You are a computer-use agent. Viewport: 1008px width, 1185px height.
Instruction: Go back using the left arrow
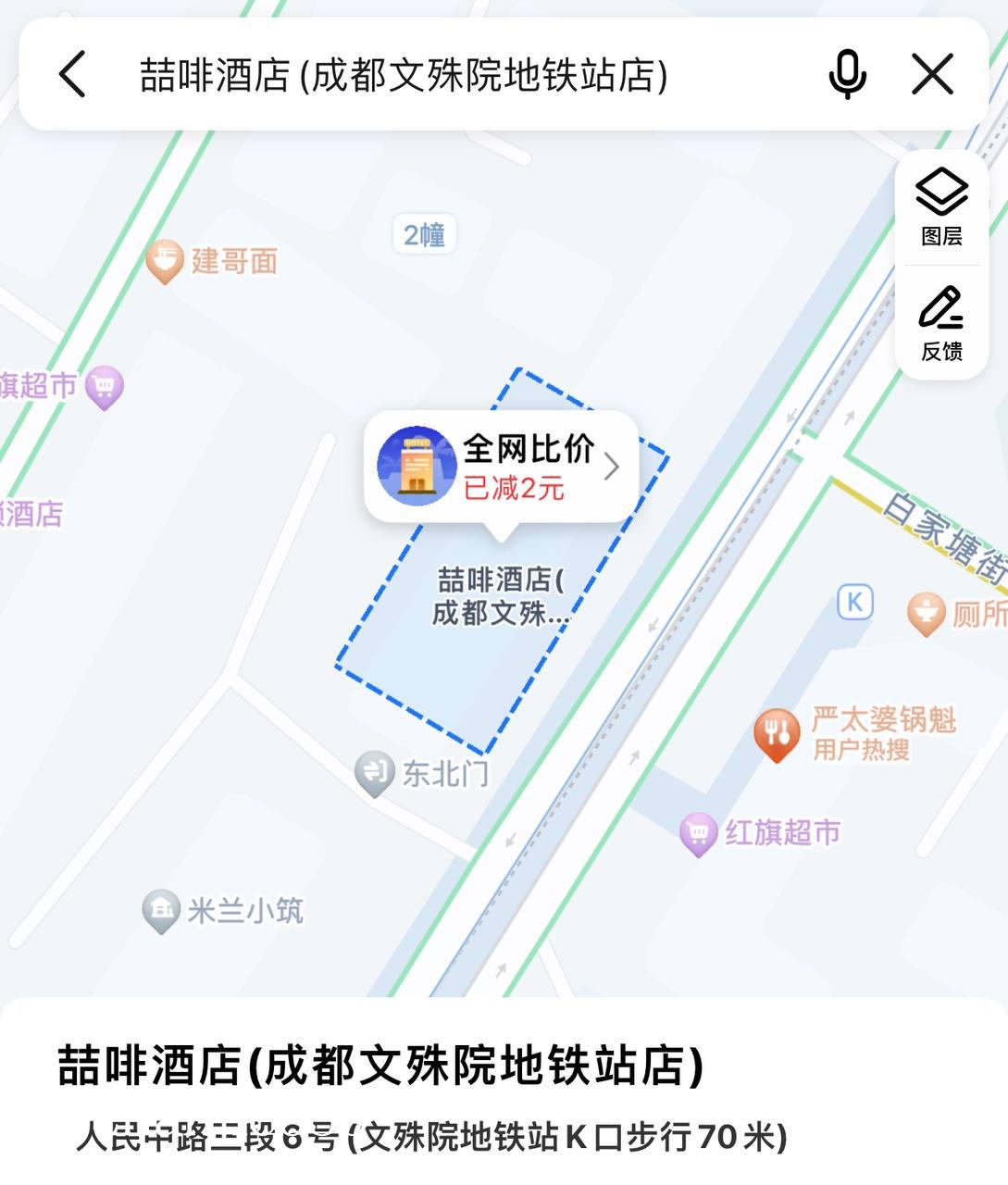[72, 73]
